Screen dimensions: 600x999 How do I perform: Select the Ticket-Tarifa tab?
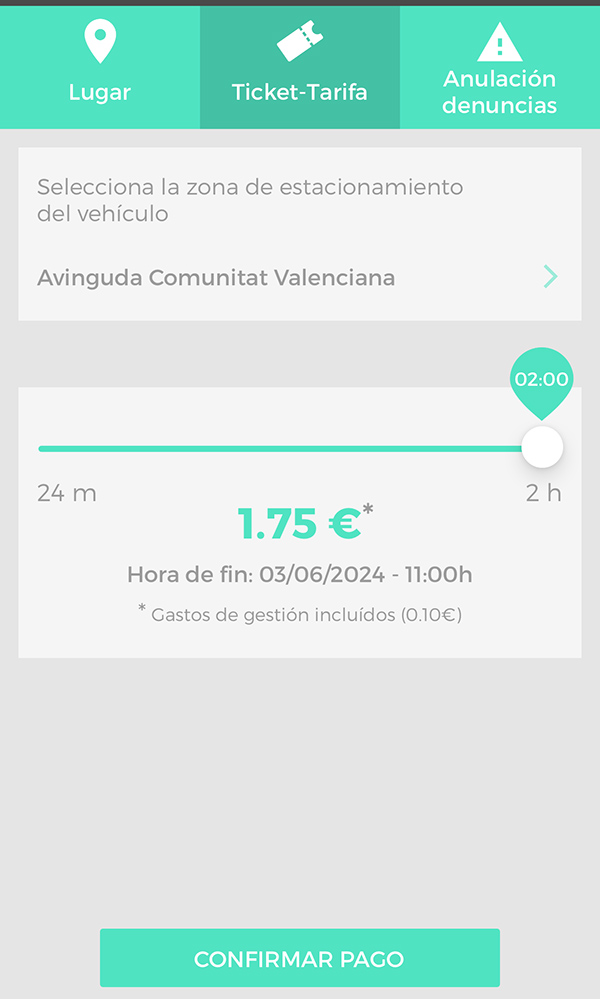point(300,67)
